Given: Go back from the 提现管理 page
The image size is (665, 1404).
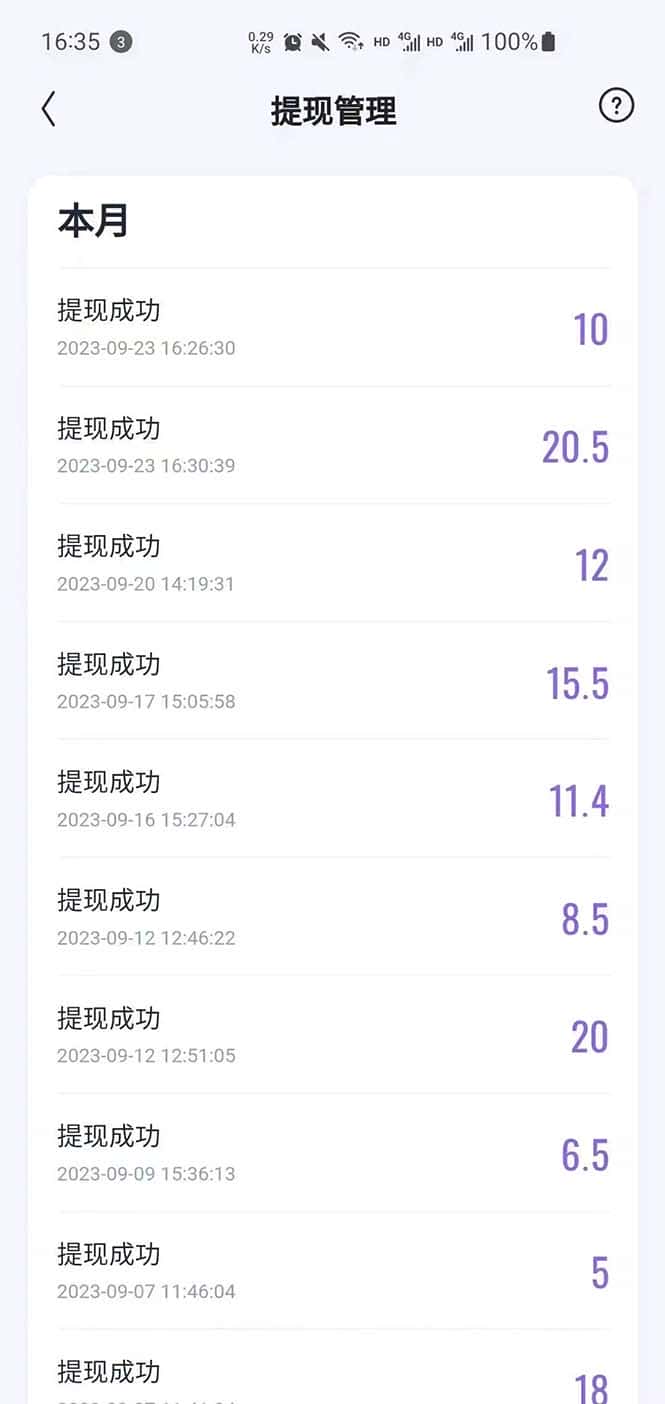Looking at the screenshot, I should click(x=48, y=109).
